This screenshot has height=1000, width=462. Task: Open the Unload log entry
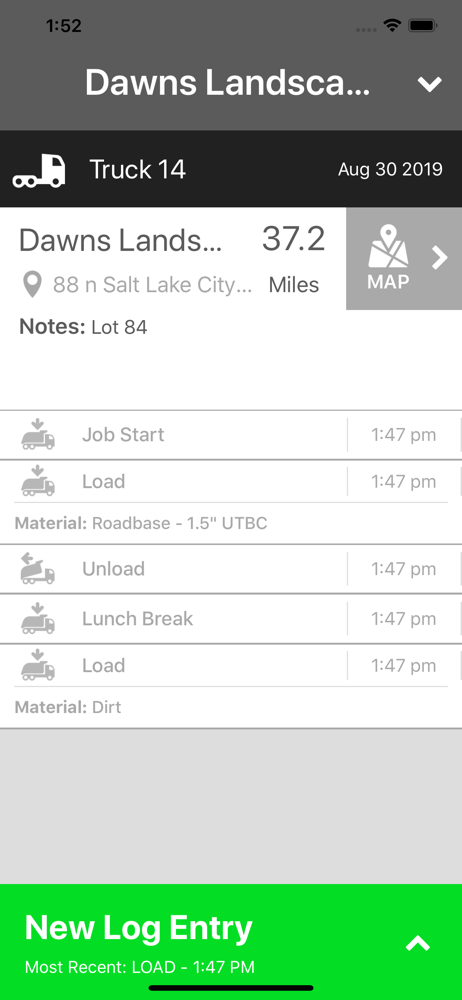click(231, 569)
